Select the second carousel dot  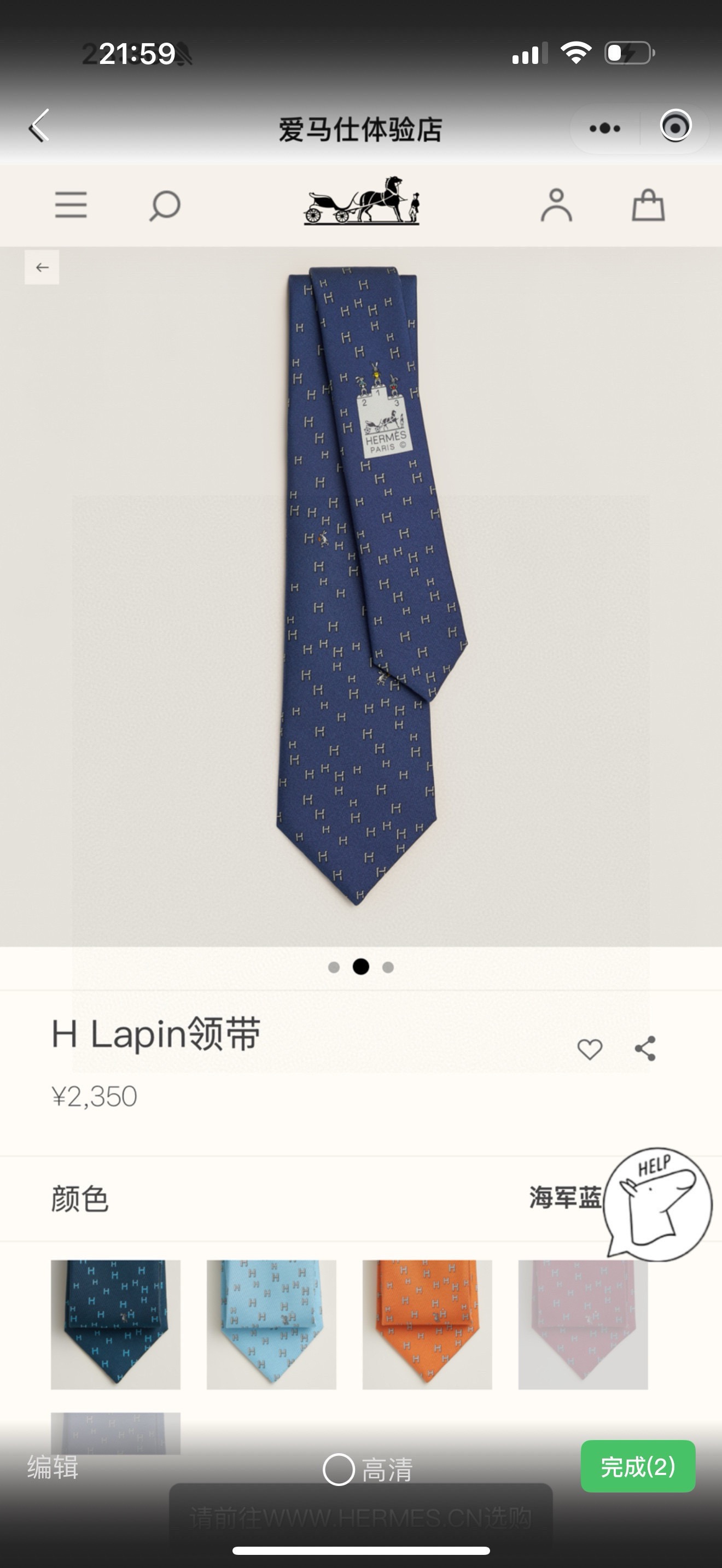click(361, 967)
